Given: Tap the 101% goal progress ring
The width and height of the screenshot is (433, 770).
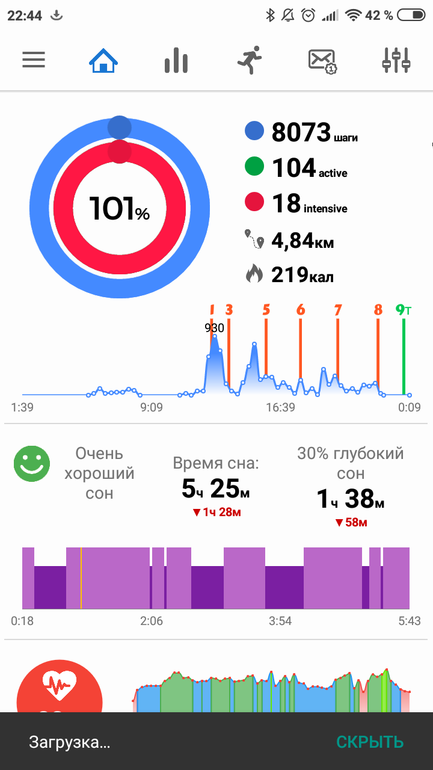Looking at the screenshot, I should [x=119, y=208].
